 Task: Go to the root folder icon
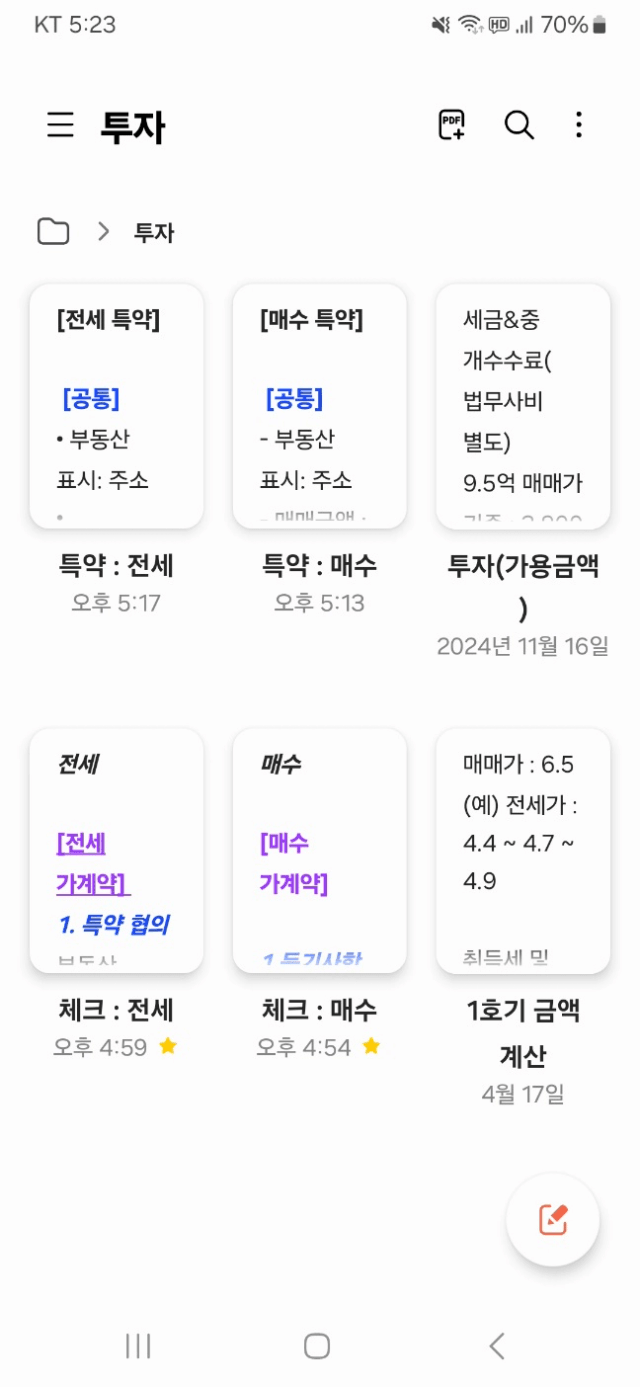point(53,232)
